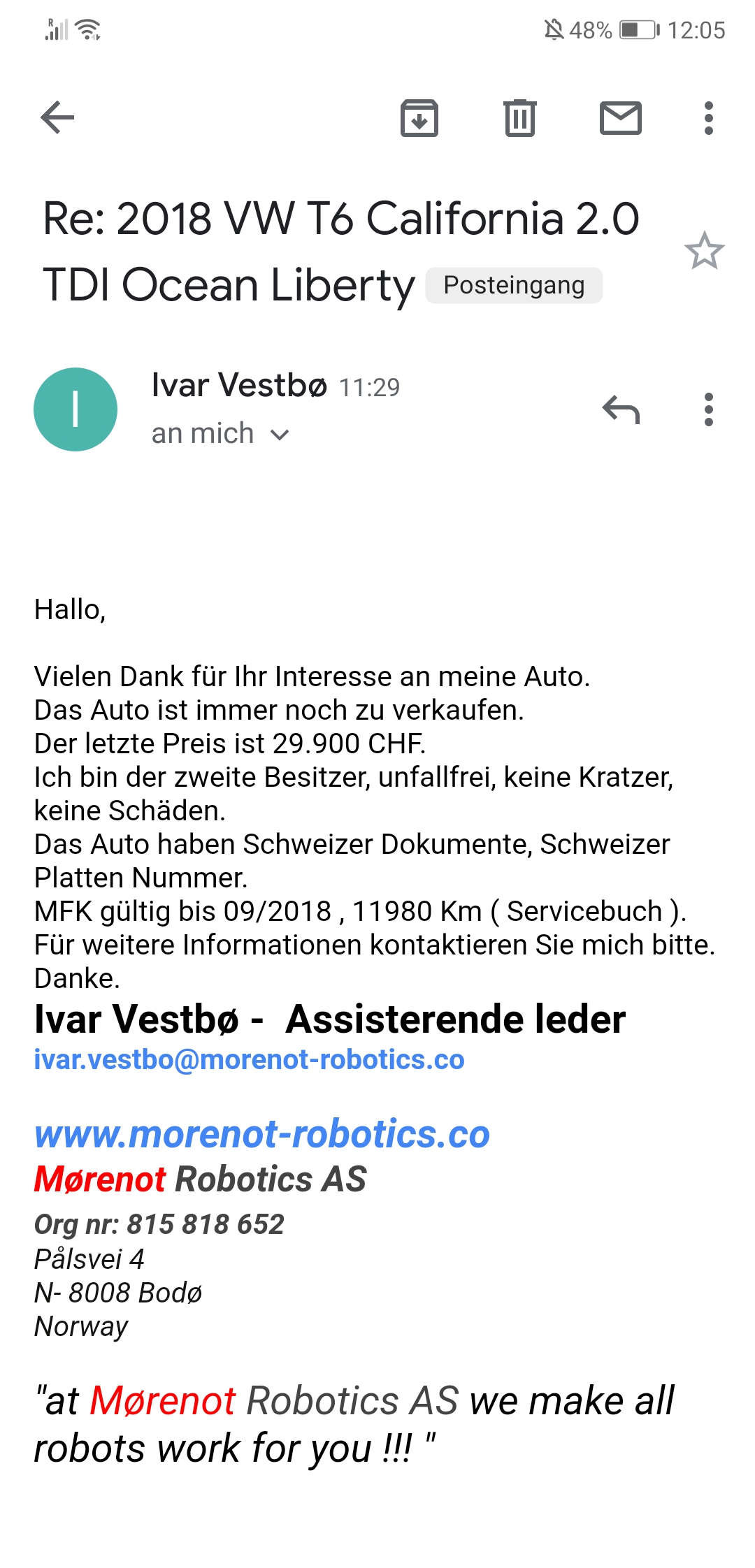The width and height of the screenshot is (755, 1568).
Task: Expand recipient details next to 'an mich'
Action: pyautogui.click(x=280, y=435)
